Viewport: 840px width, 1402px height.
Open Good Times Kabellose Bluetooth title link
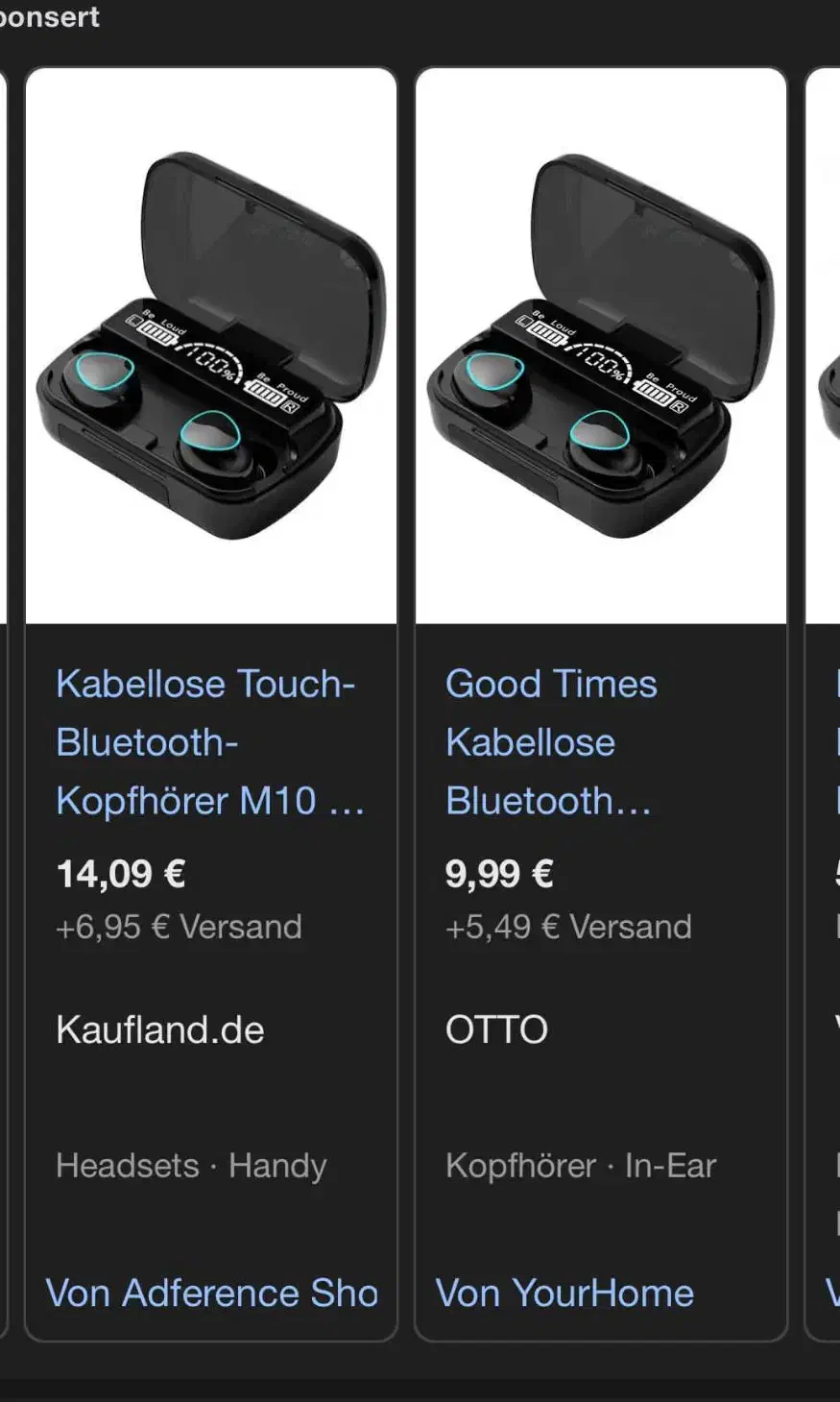551,742
